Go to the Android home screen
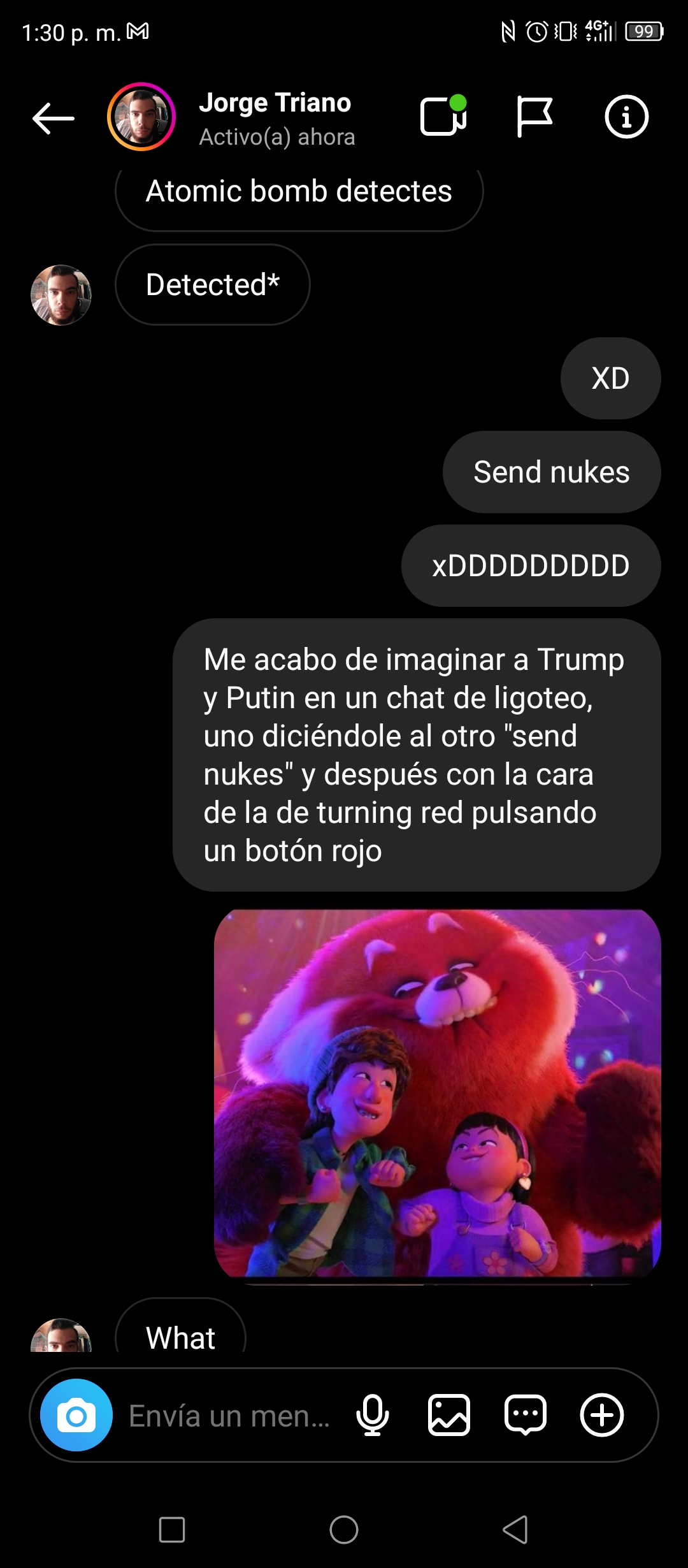Screen dimensions: 688x1568 pyautogui.click(x=344, y=1529)
